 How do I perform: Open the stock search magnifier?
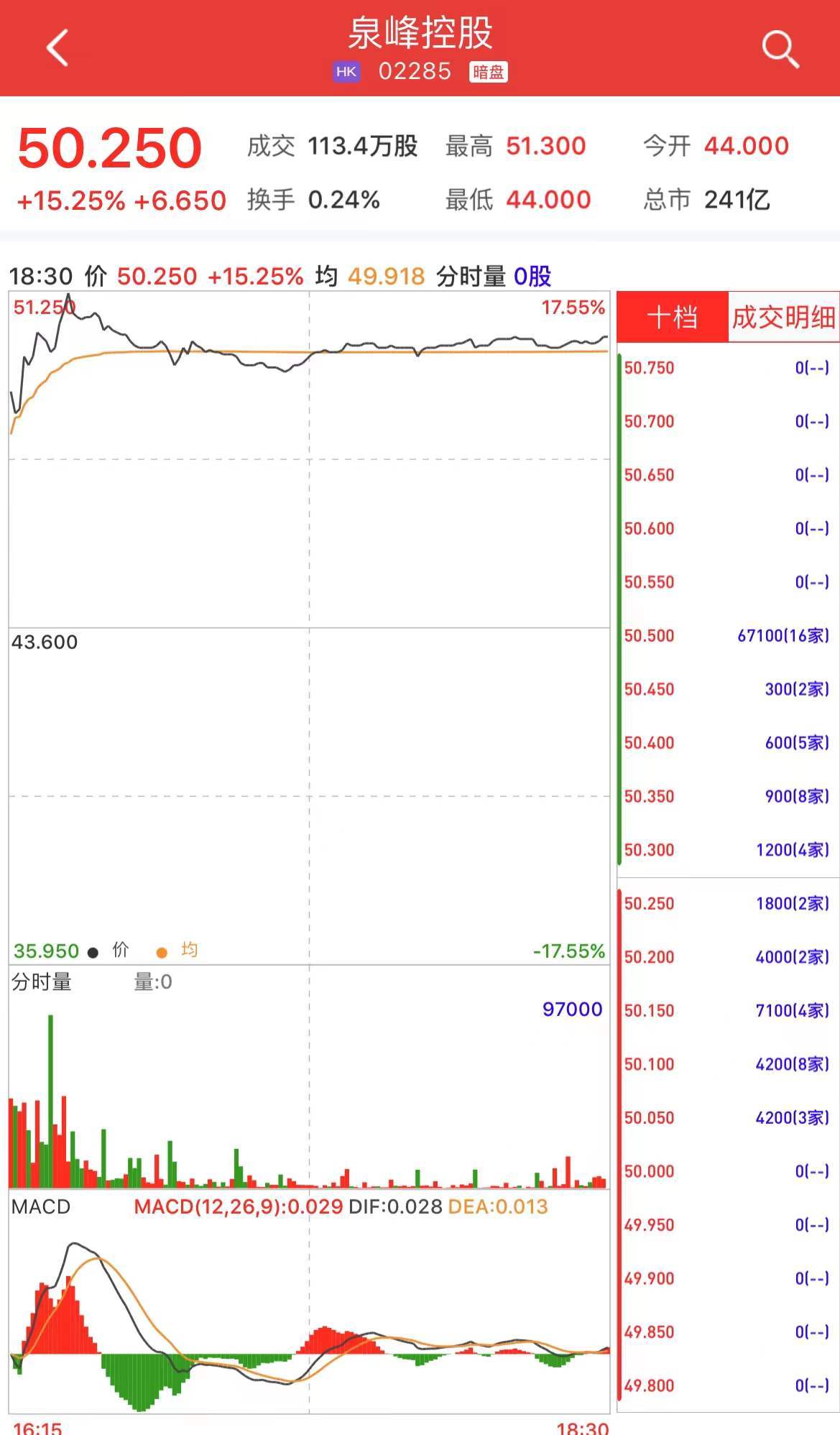pos(780,49)
